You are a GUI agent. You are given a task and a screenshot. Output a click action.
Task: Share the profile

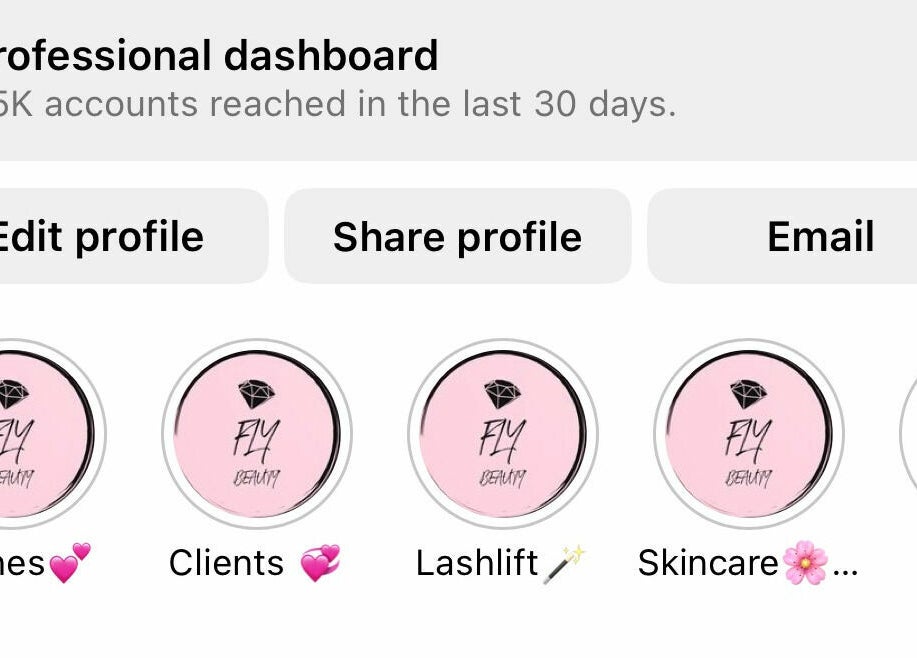tap(457, 237)
